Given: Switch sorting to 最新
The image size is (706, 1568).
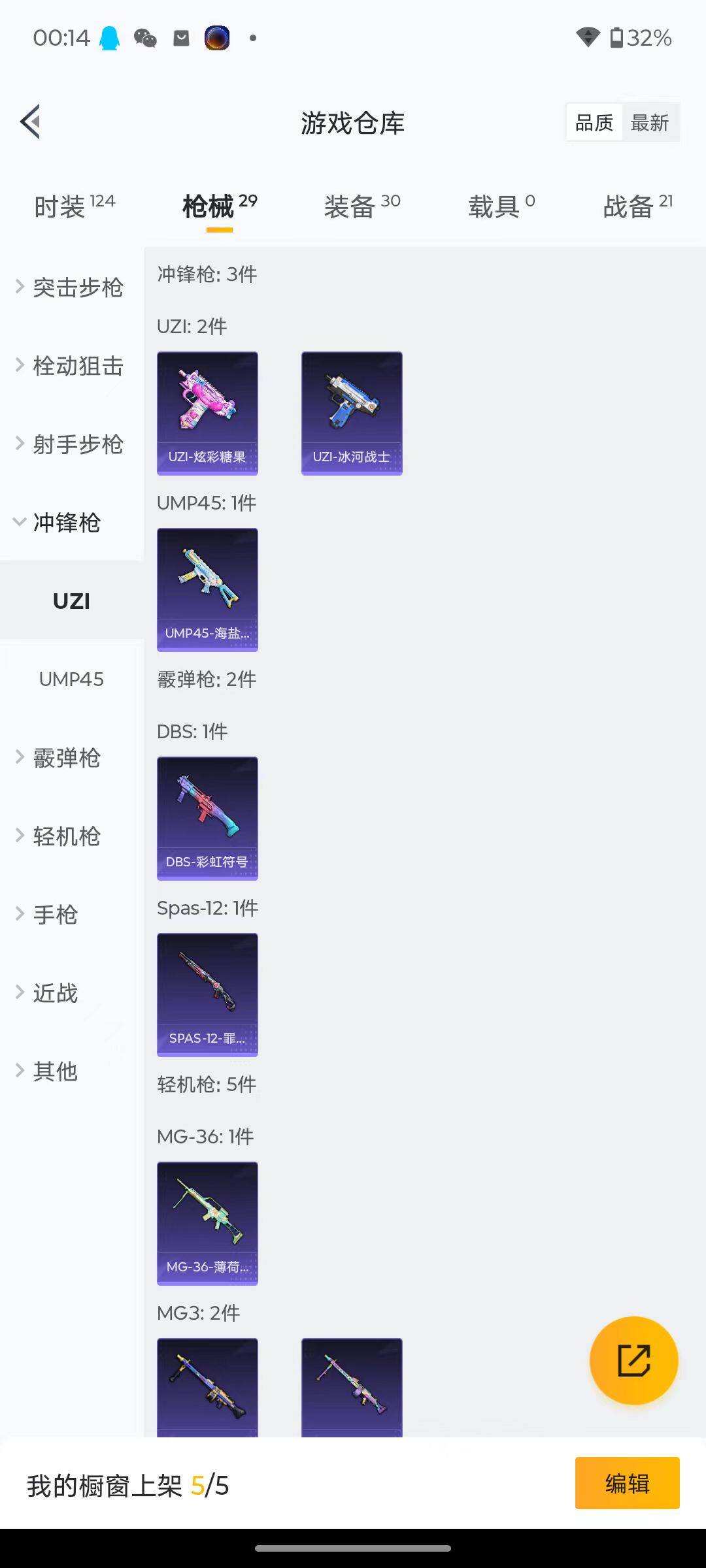Looking at the screenshot, I should click(x=650, y=122).
